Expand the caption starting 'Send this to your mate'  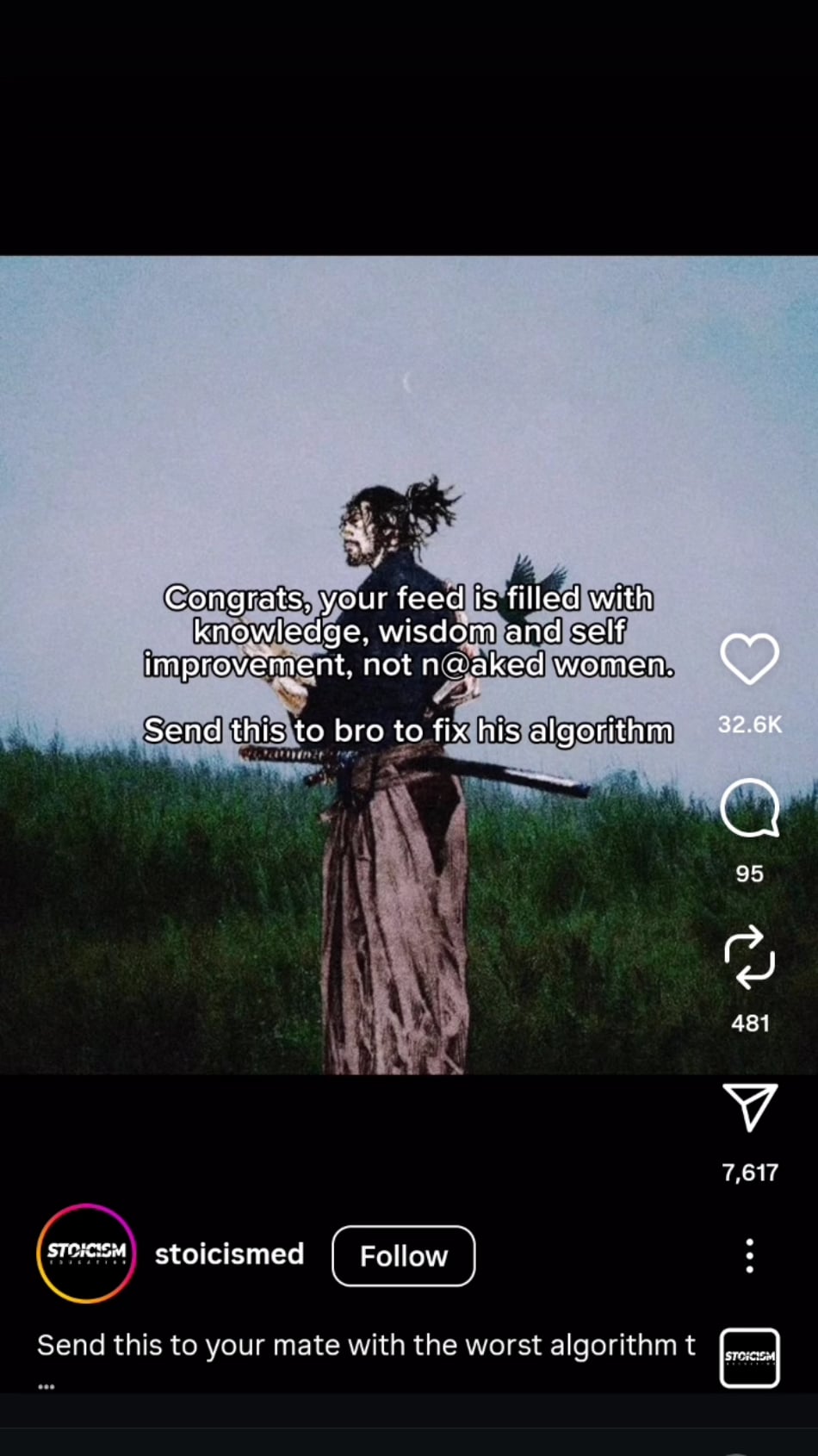tap(366, 1346)
